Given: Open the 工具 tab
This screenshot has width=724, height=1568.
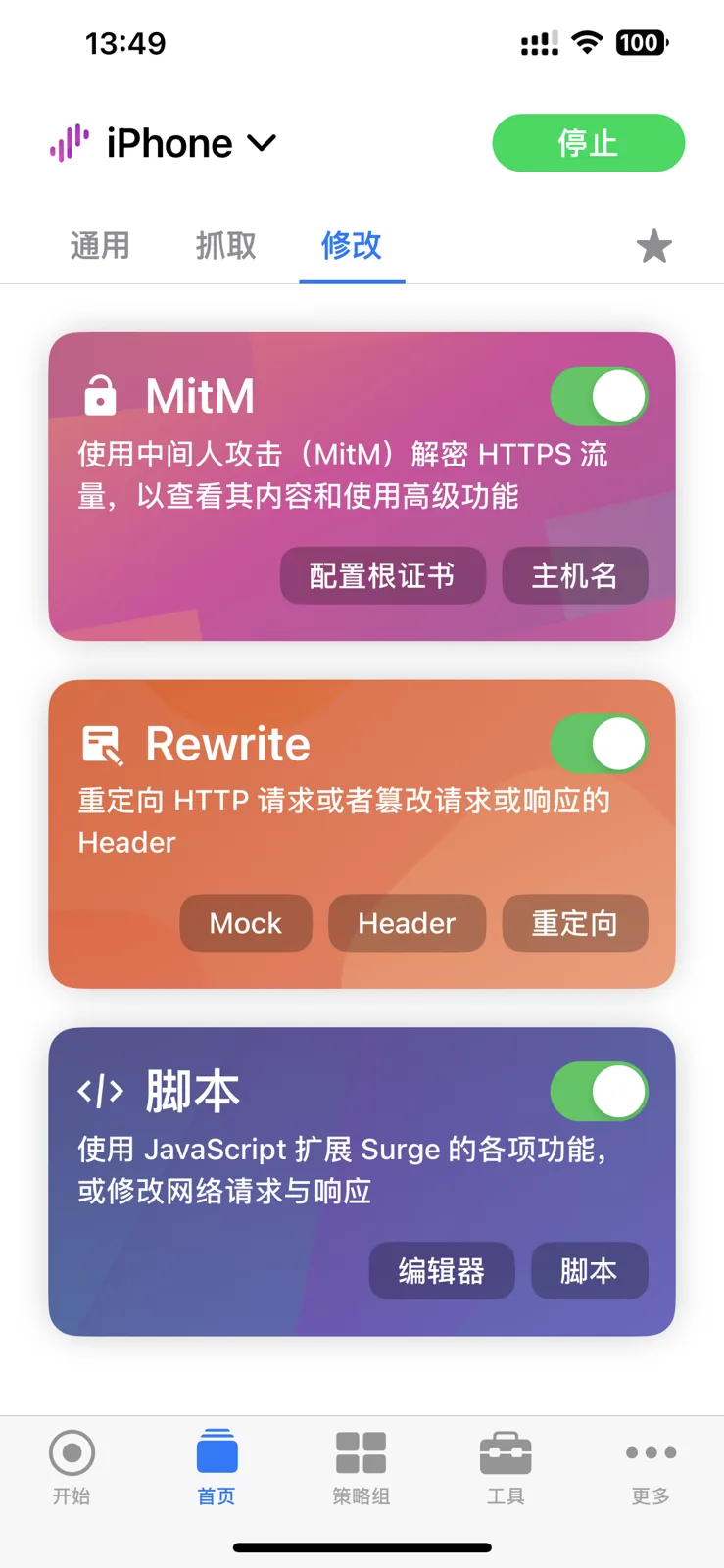Looking at the screenshot, I should tap(506, 1465).
